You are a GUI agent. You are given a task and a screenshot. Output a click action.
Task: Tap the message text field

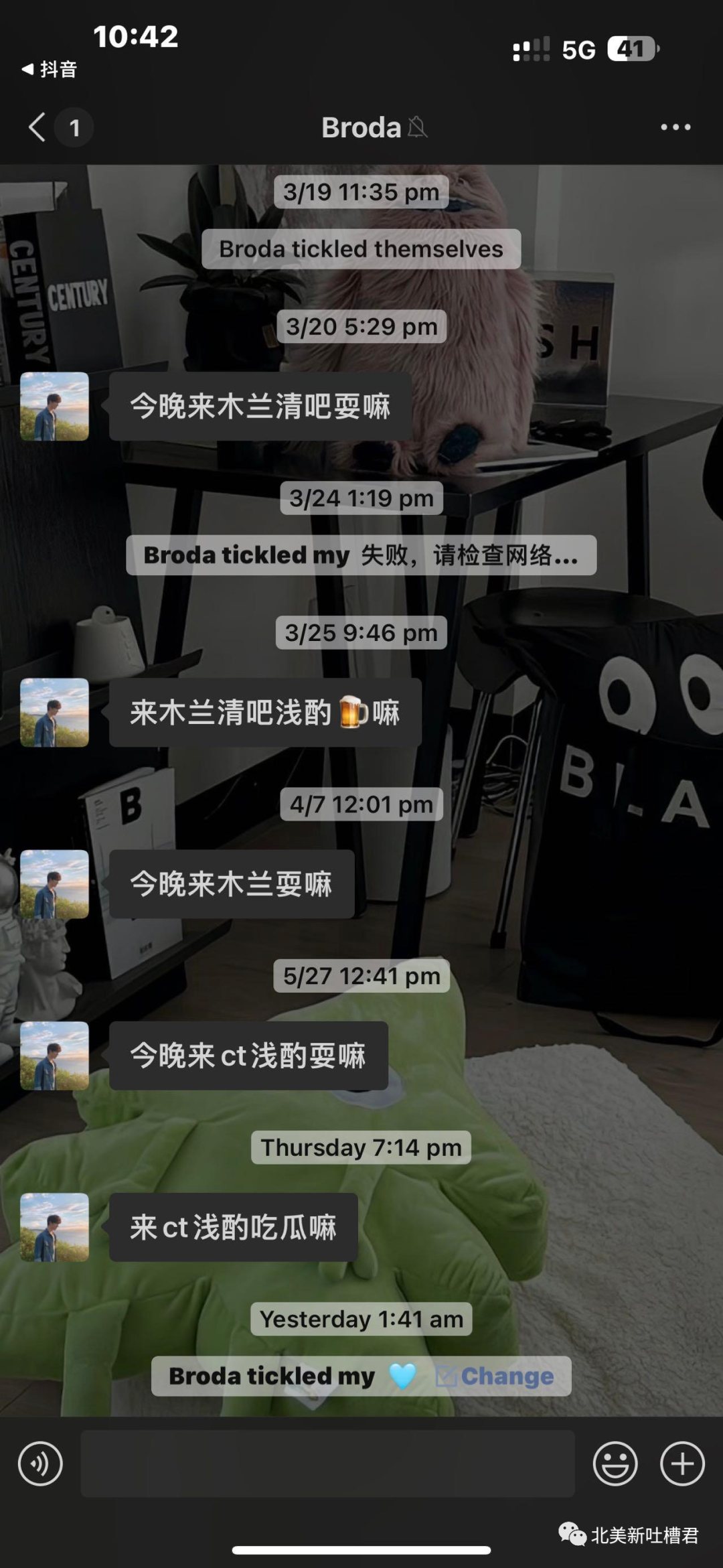click(327, 1464)
